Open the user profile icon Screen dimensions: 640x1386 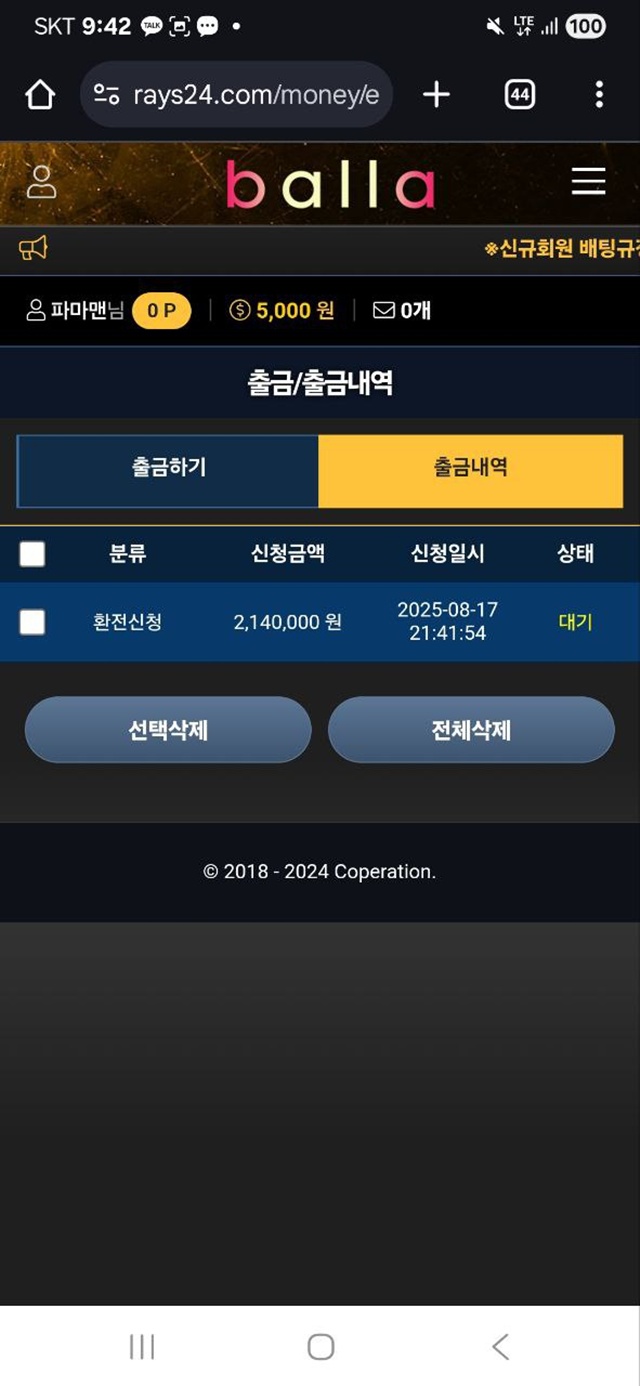click(x=41, y=182)
